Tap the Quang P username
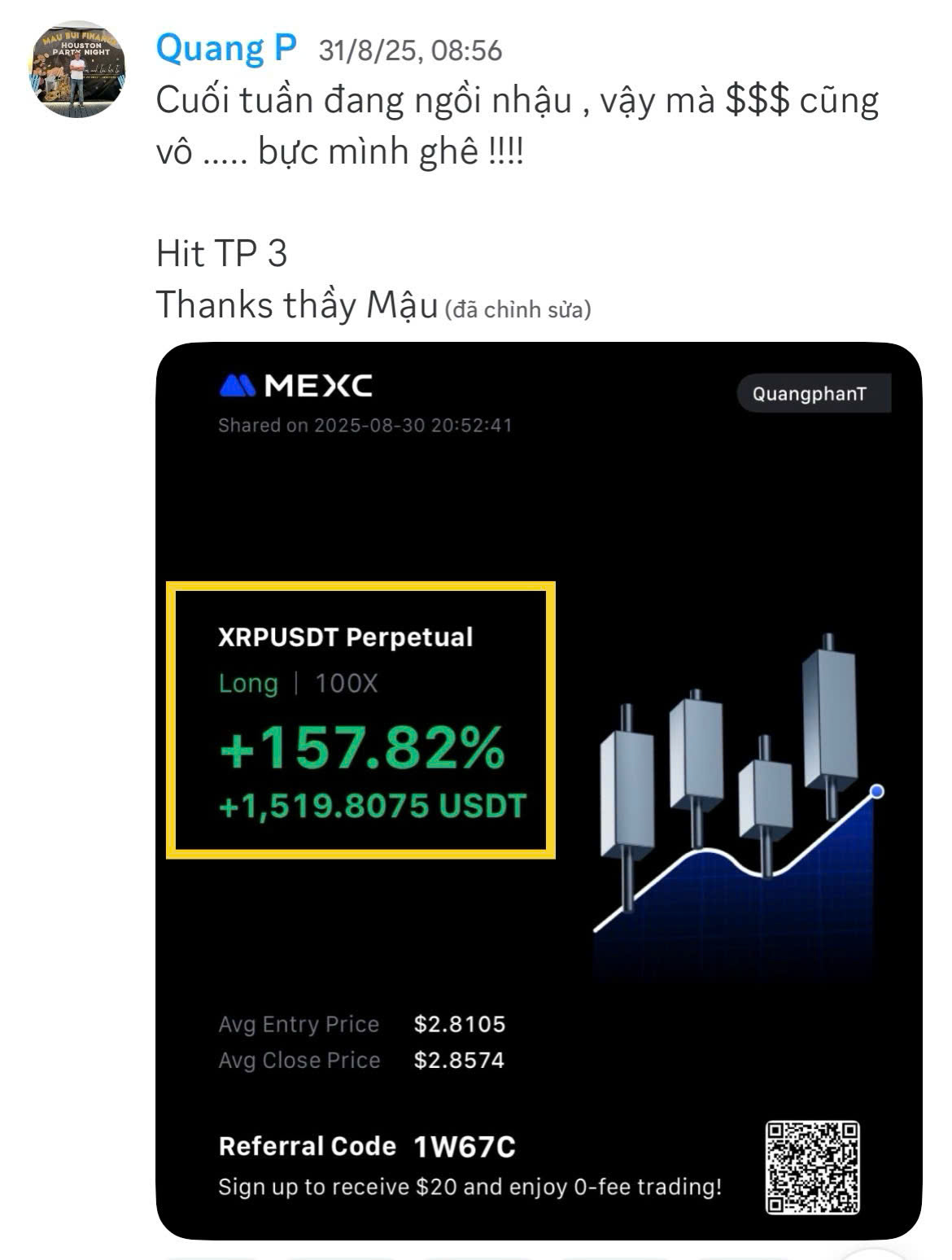The height and width of the screenshot is (1260, 952). (226, 48)
